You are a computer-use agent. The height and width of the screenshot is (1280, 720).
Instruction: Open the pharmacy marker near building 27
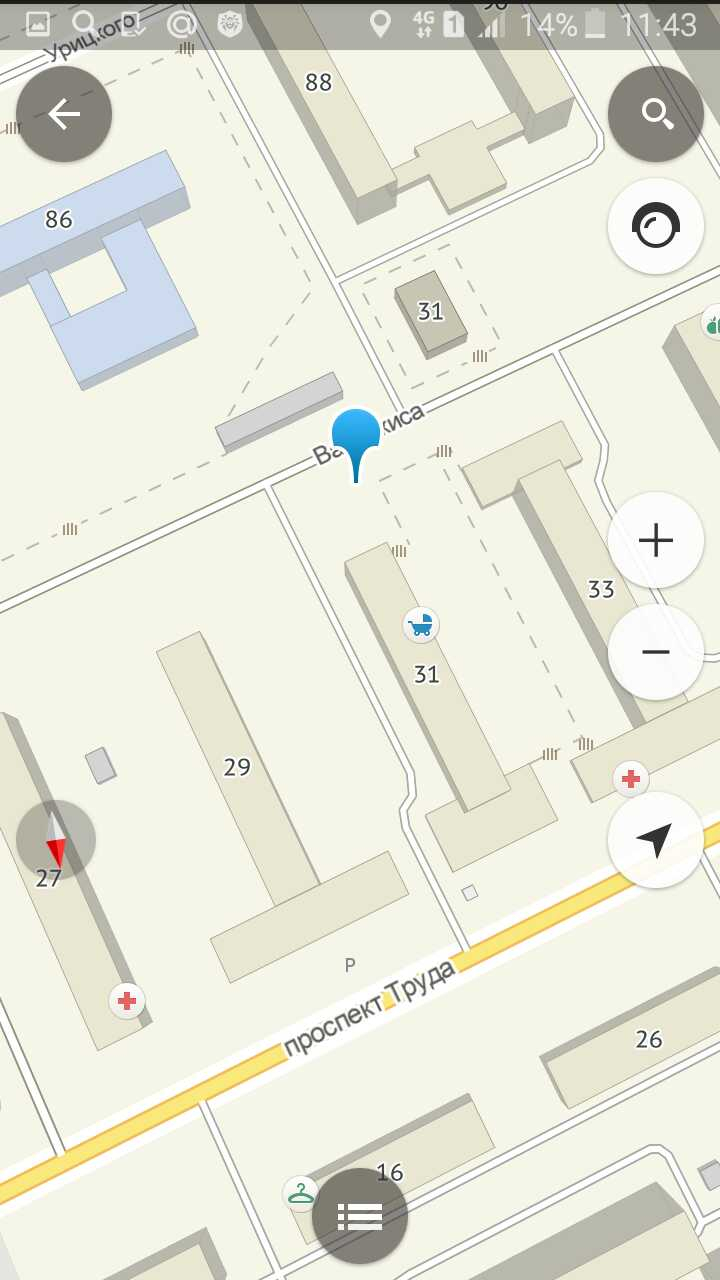[x=127, y=1000]
